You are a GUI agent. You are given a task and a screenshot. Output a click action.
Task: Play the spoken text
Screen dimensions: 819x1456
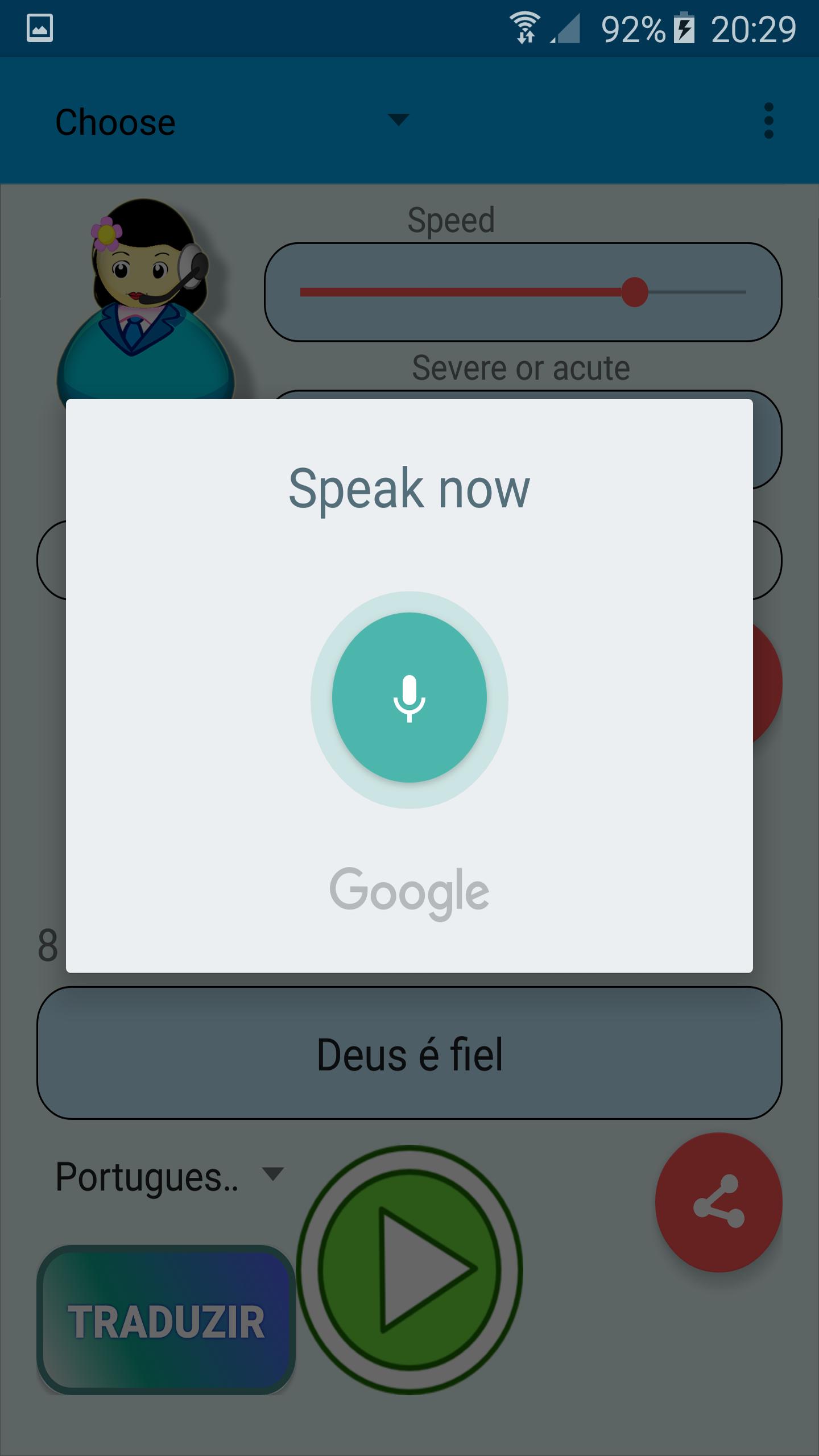(x=409, y=1269)
